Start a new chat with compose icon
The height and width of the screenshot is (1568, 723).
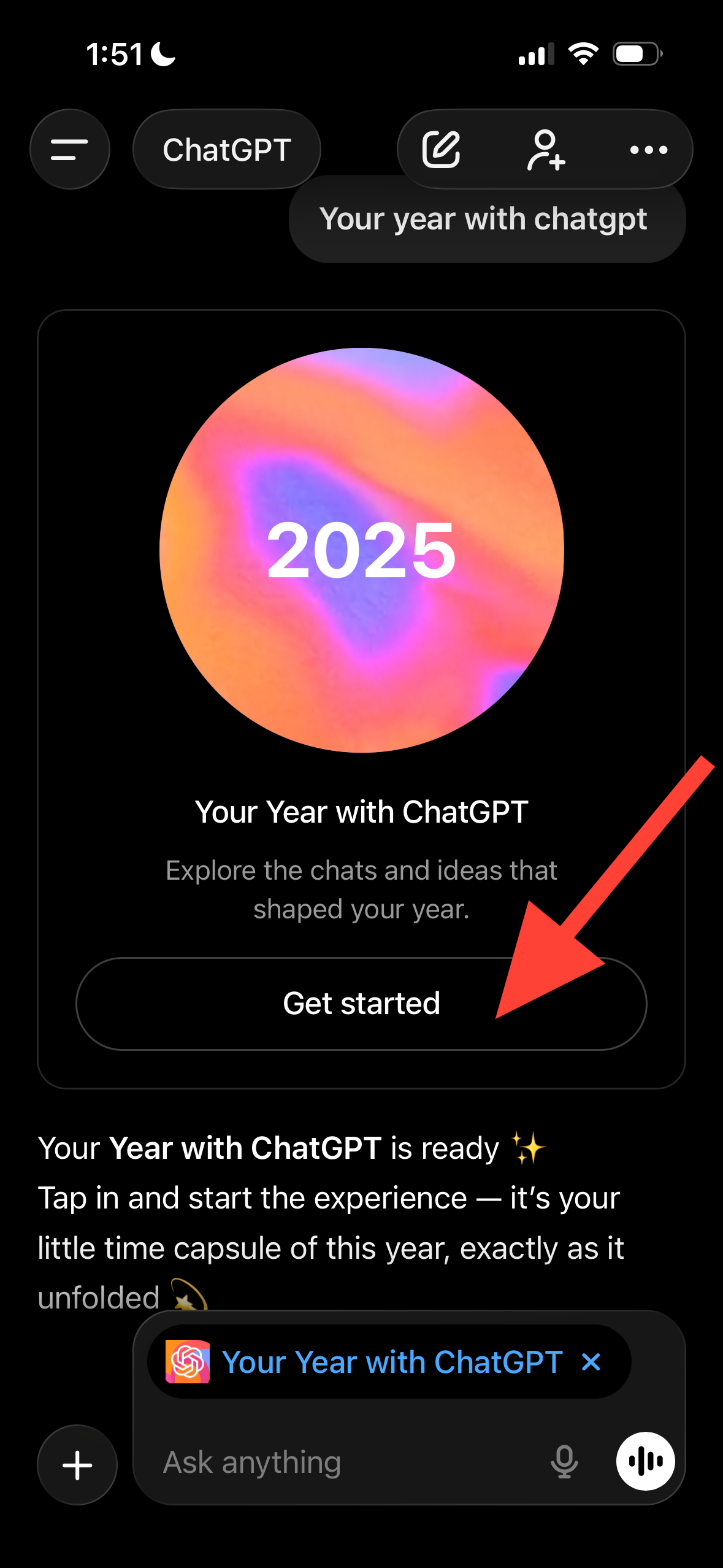[x=441, y=149]
